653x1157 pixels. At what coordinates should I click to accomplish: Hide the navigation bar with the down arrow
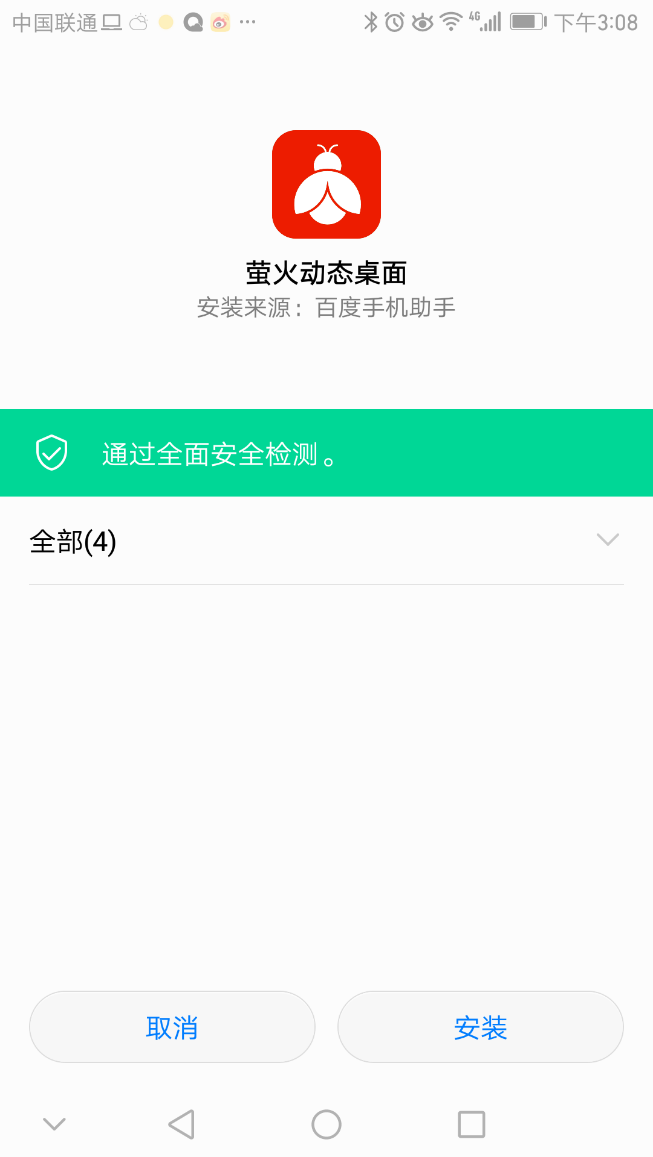coord(54,1125)
